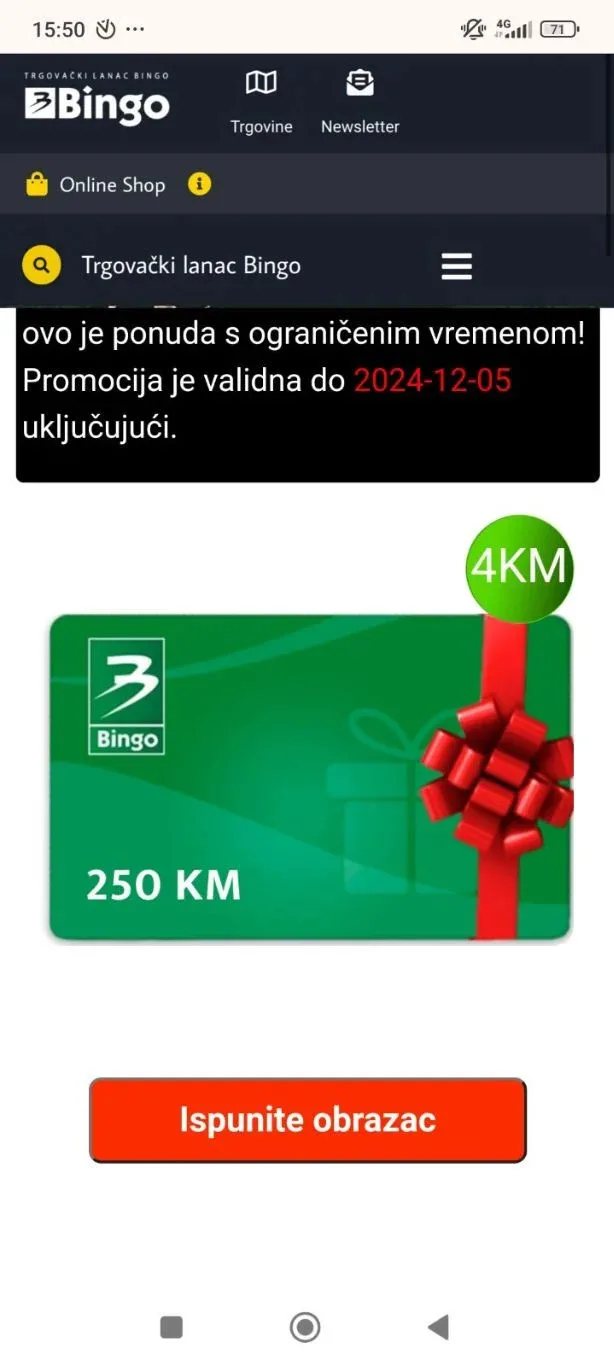The height and width of the screenshot is (1366, 614).
Task: Open the yellow search icon
Action: 41,266
